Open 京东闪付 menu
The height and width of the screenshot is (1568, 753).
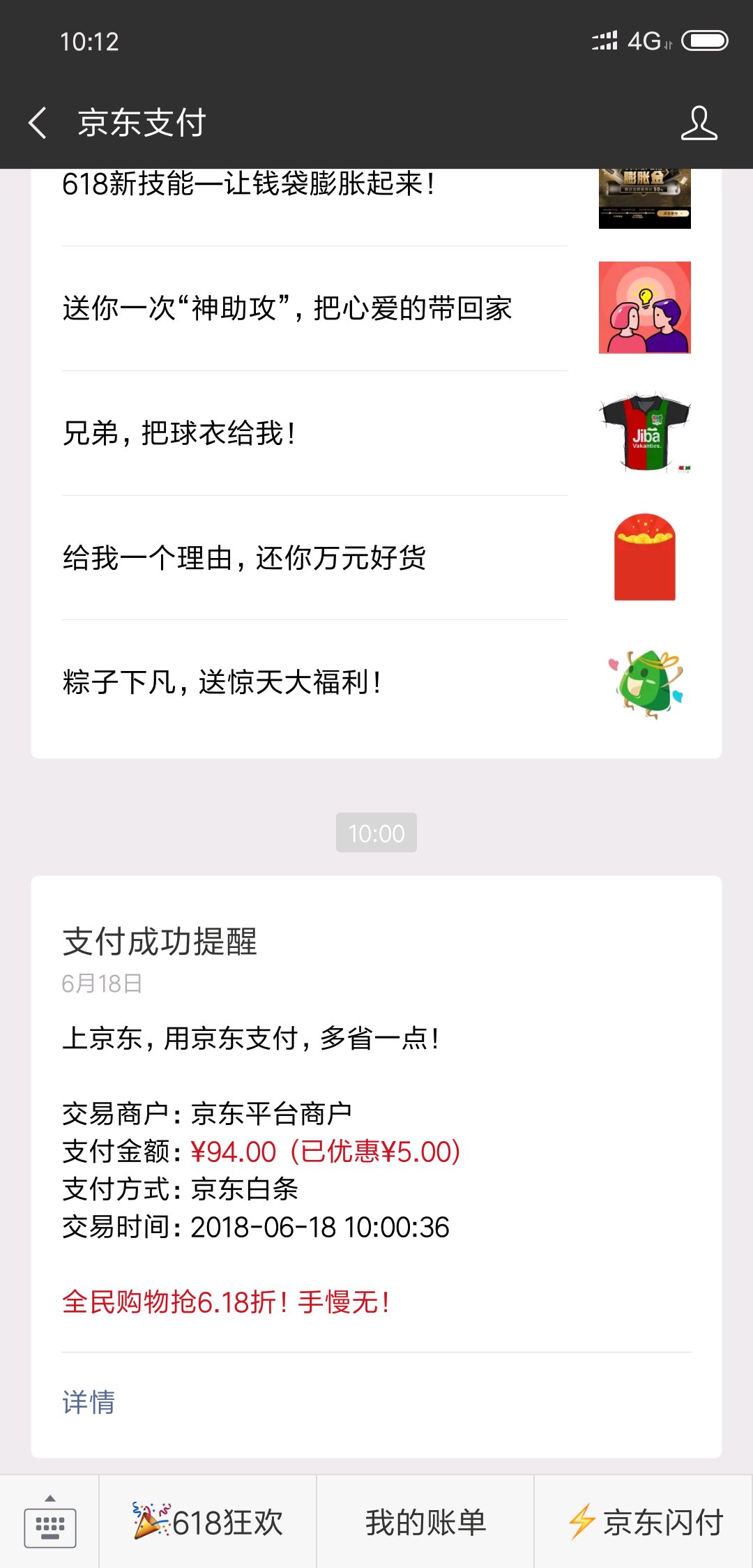click(x=644, y=1523)
